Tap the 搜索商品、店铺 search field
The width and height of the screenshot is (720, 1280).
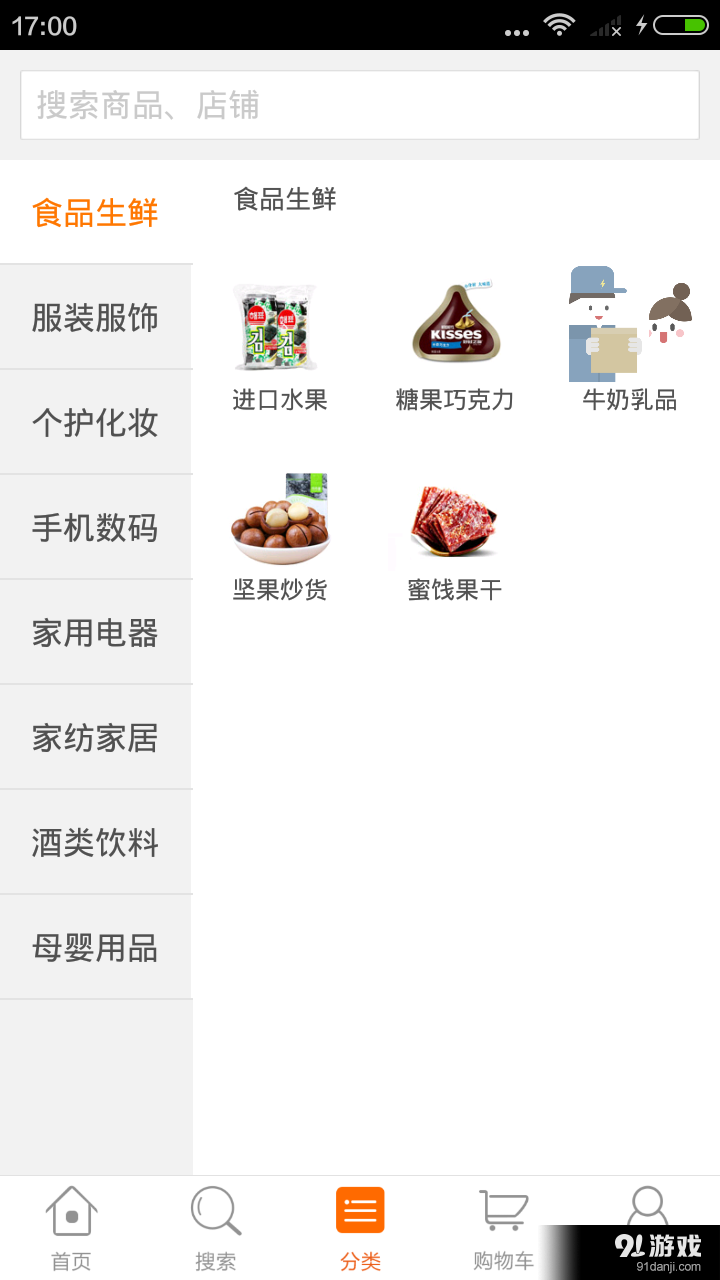point(360,103)
